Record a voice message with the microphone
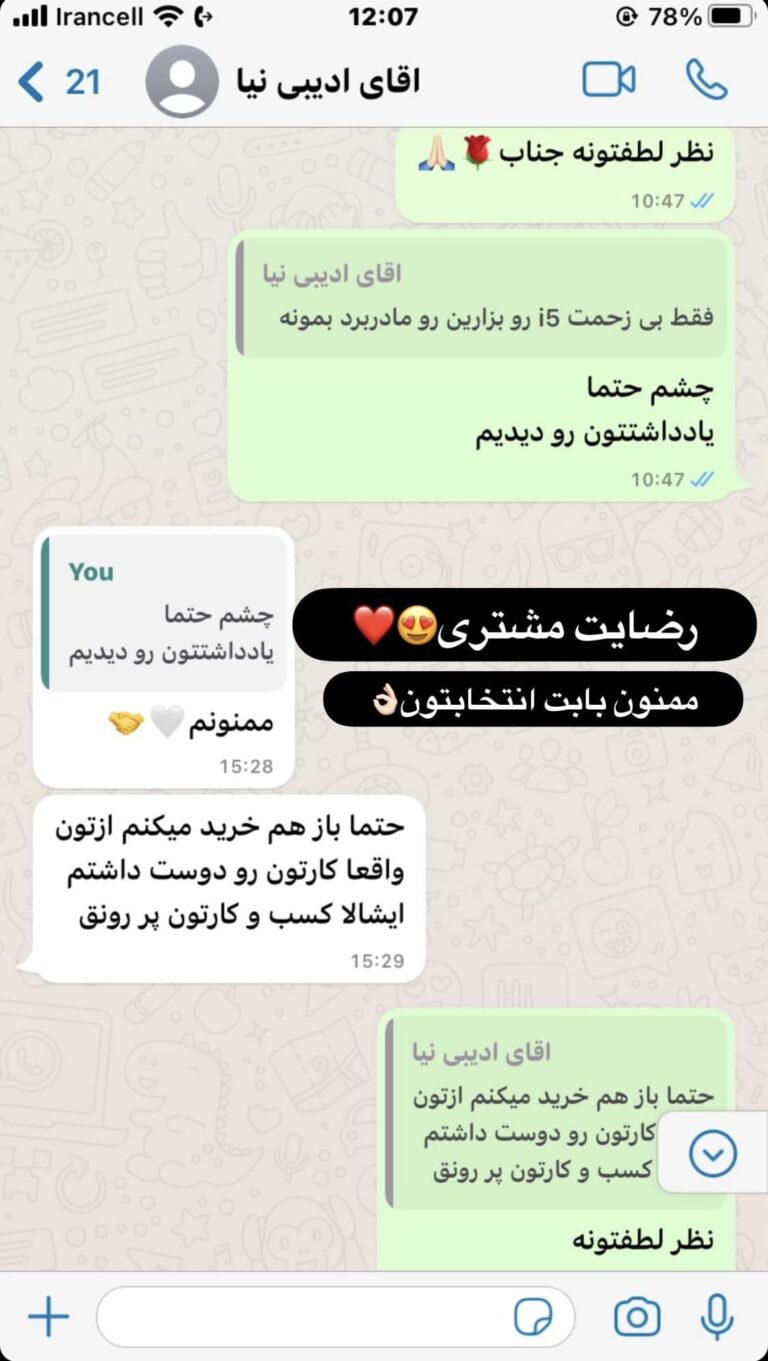This screenshot has height=1361, width=768. pyautogui.click(x=716, y=1316)
